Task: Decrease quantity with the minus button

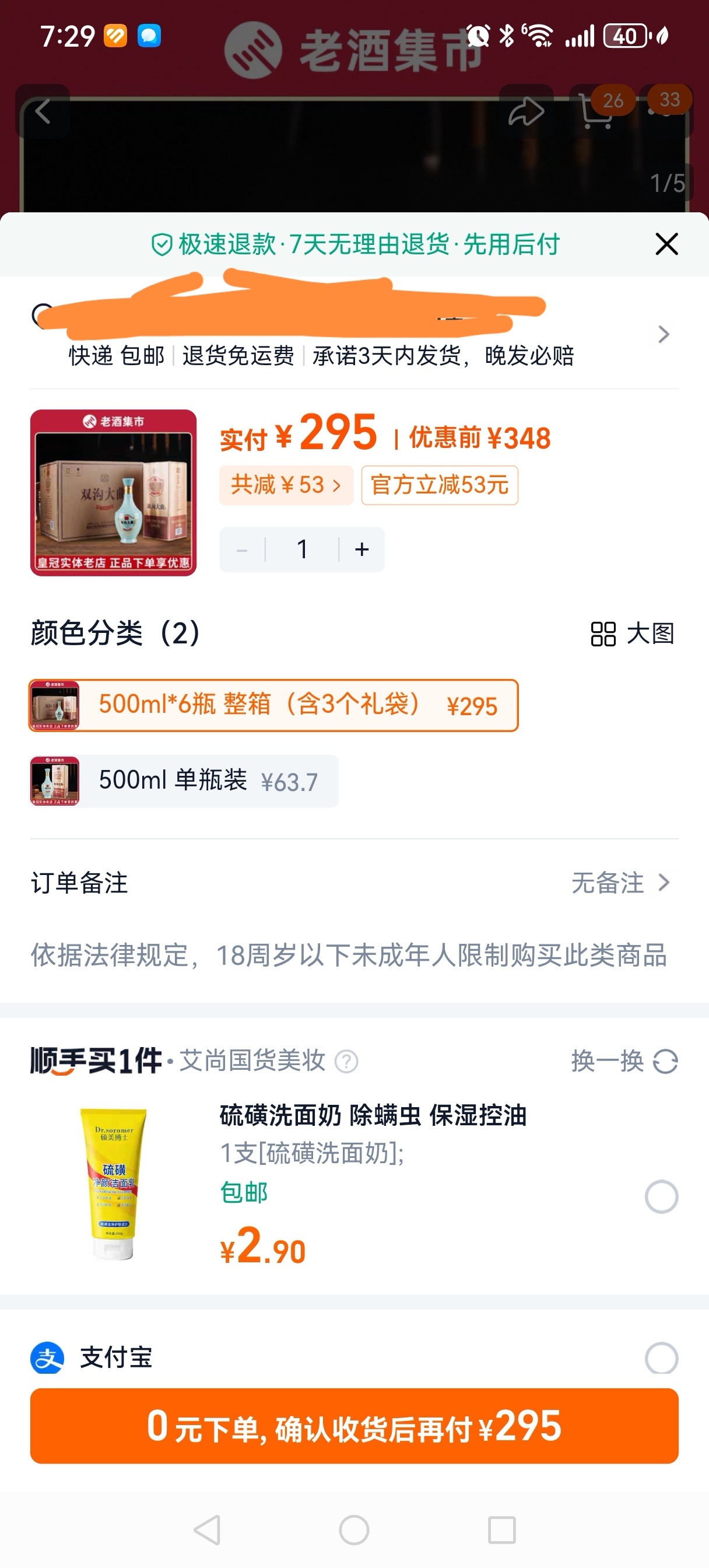Action: point(242,549)
